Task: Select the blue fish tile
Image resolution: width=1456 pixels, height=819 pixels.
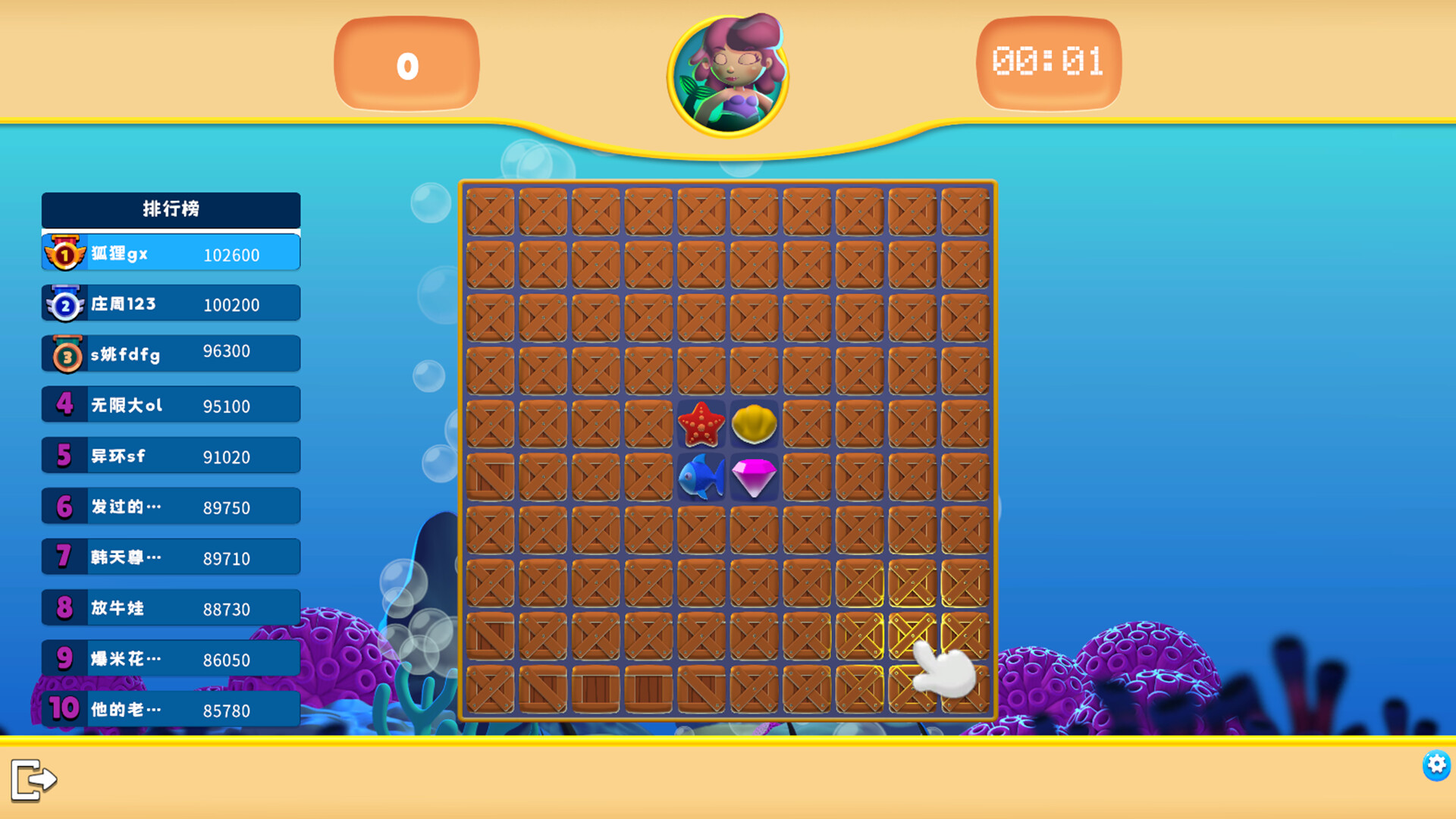Action: point(701,477)
